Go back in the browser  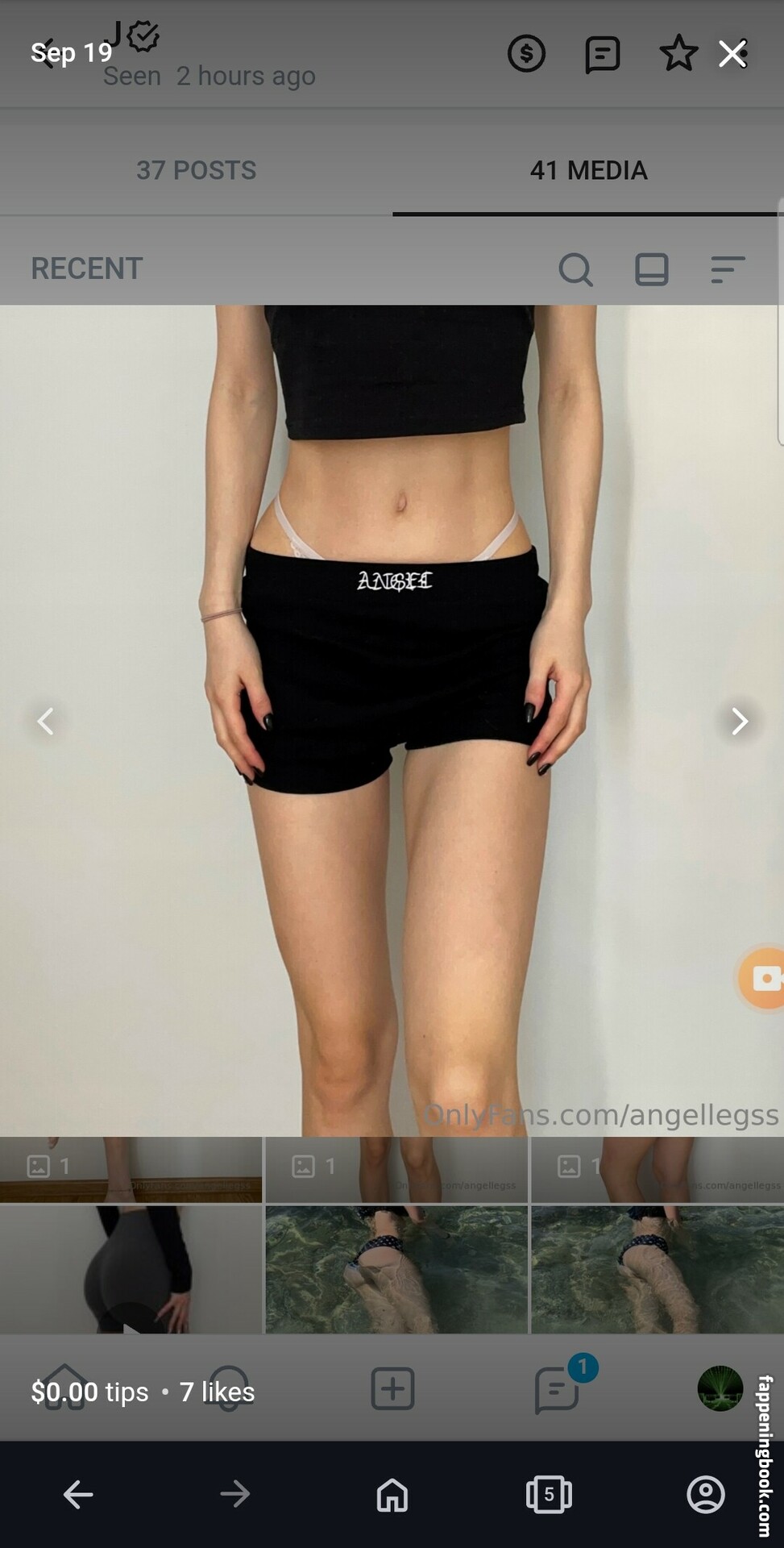click(78, 1494)
